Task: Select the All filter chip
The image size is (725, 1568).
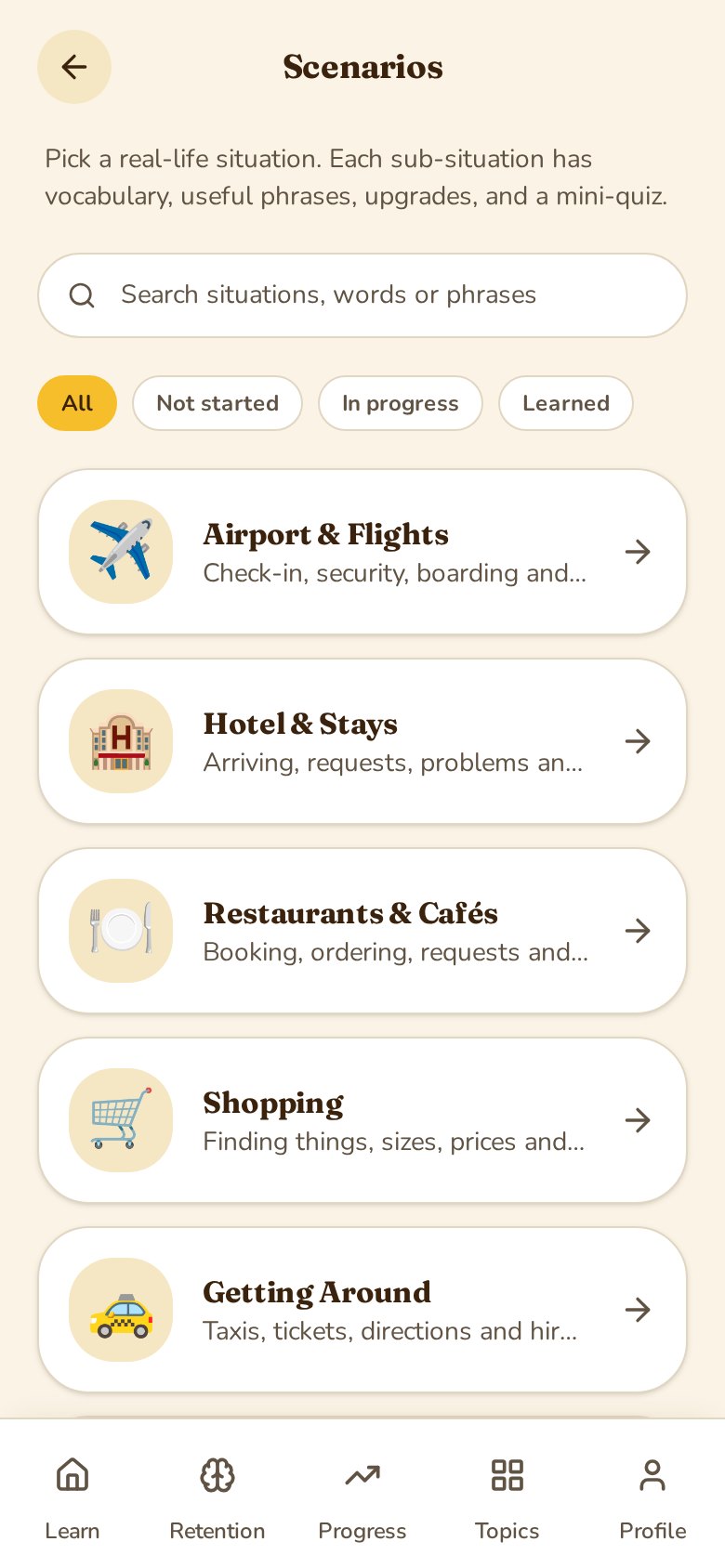Action: 77,403
